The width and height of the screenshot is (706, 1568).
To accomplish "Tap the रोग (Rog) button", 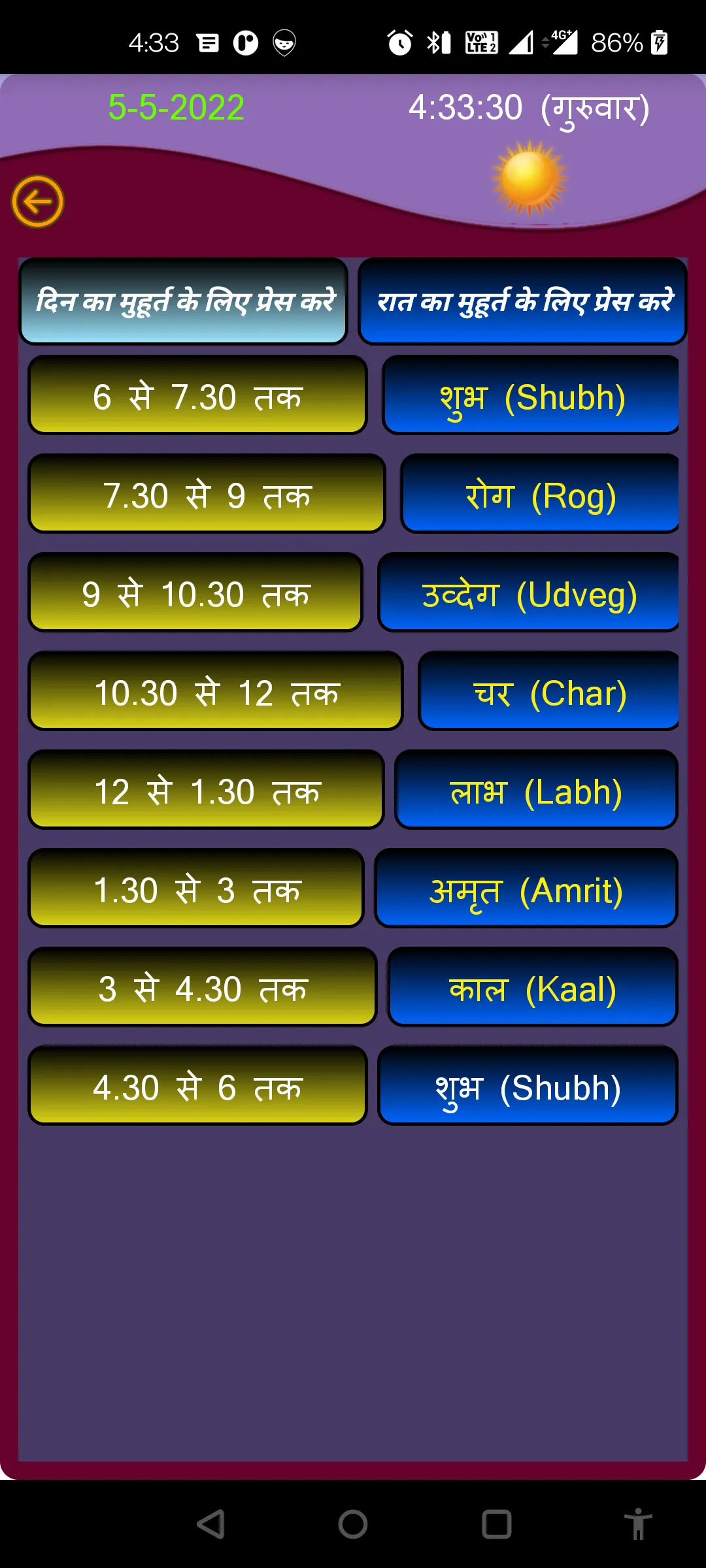I will [540, 494].
